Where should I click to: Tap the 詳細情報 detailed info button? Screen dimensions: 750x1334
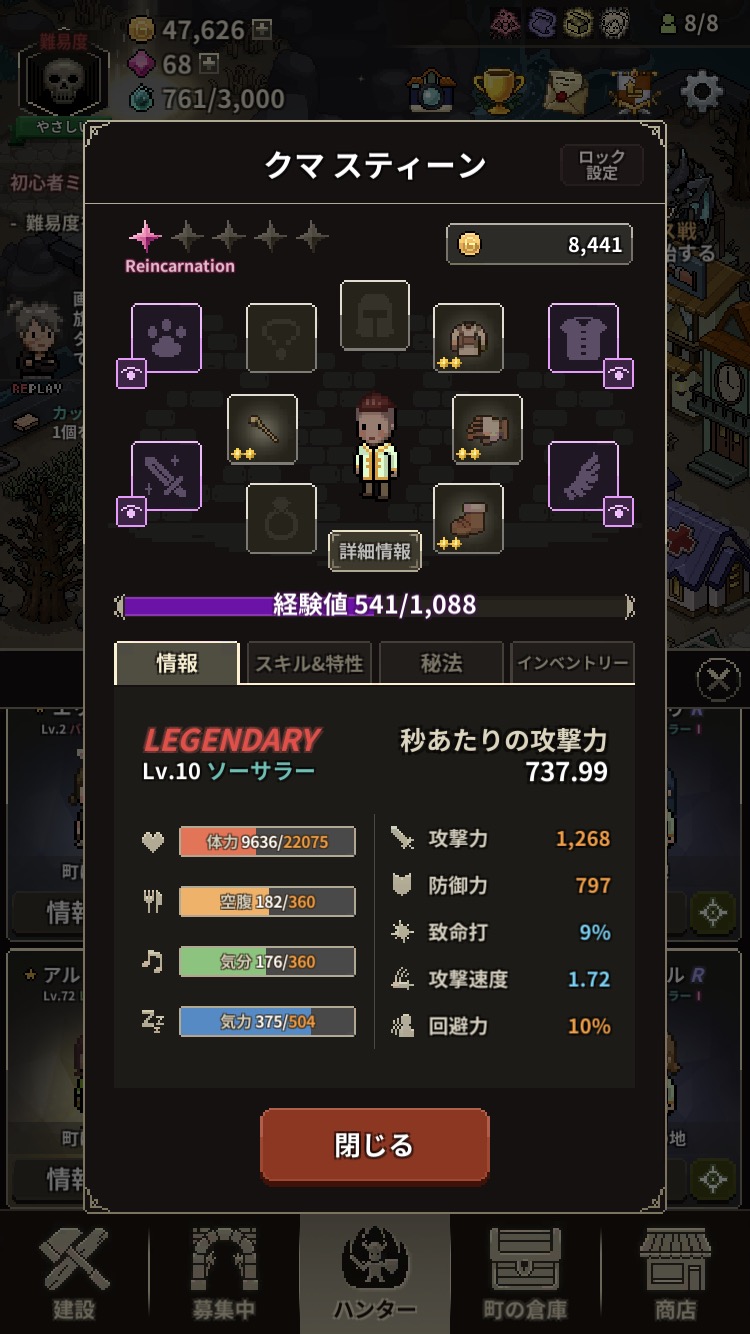[375, 551]
